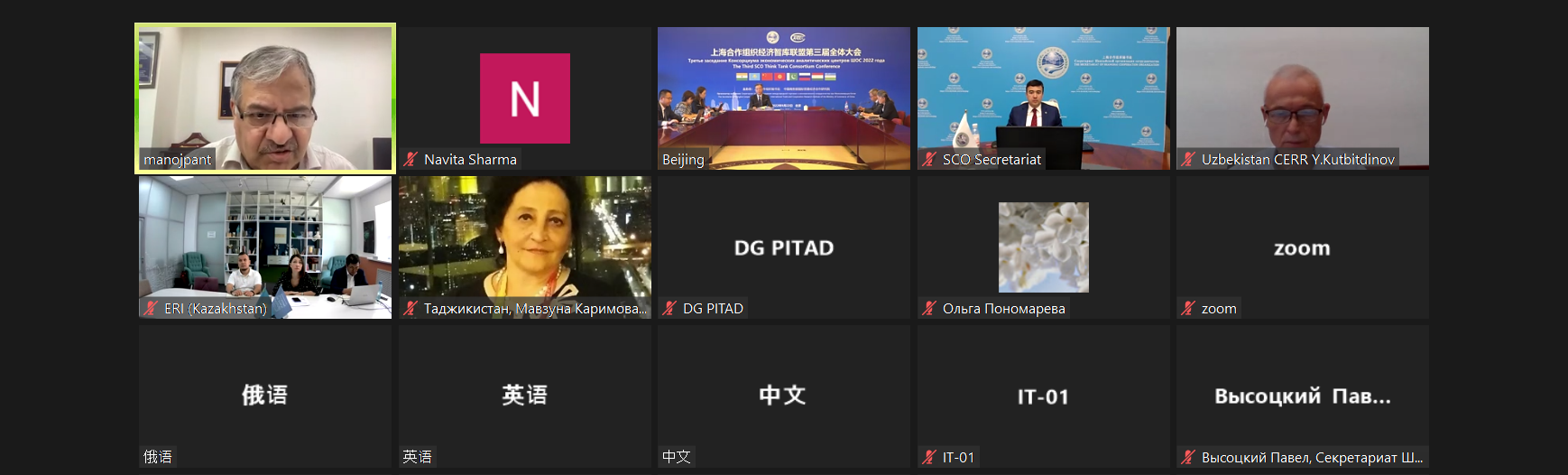Open the Beijing video tile
Screen dimensions: 1568x475
pyautogui.click(x=783, y=98)
